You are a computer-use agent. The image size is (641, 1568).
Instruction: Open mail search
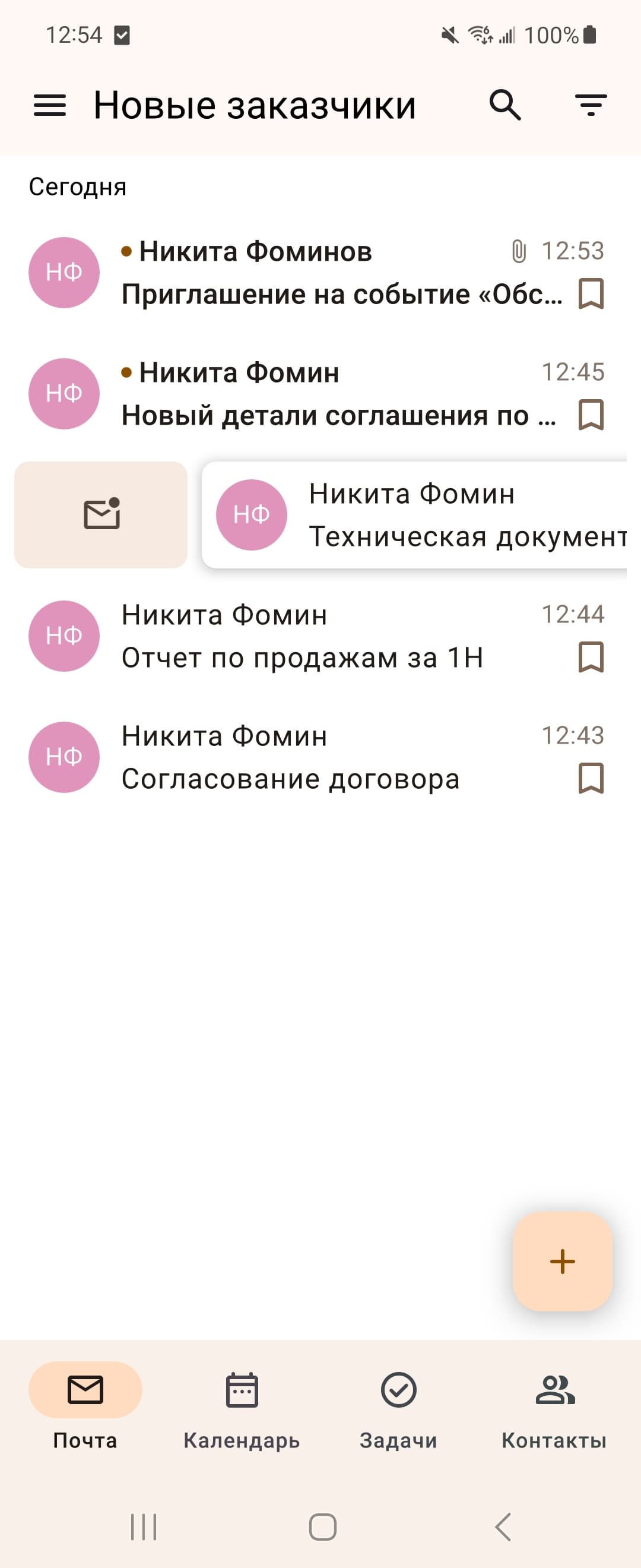(x=505, y=105)
